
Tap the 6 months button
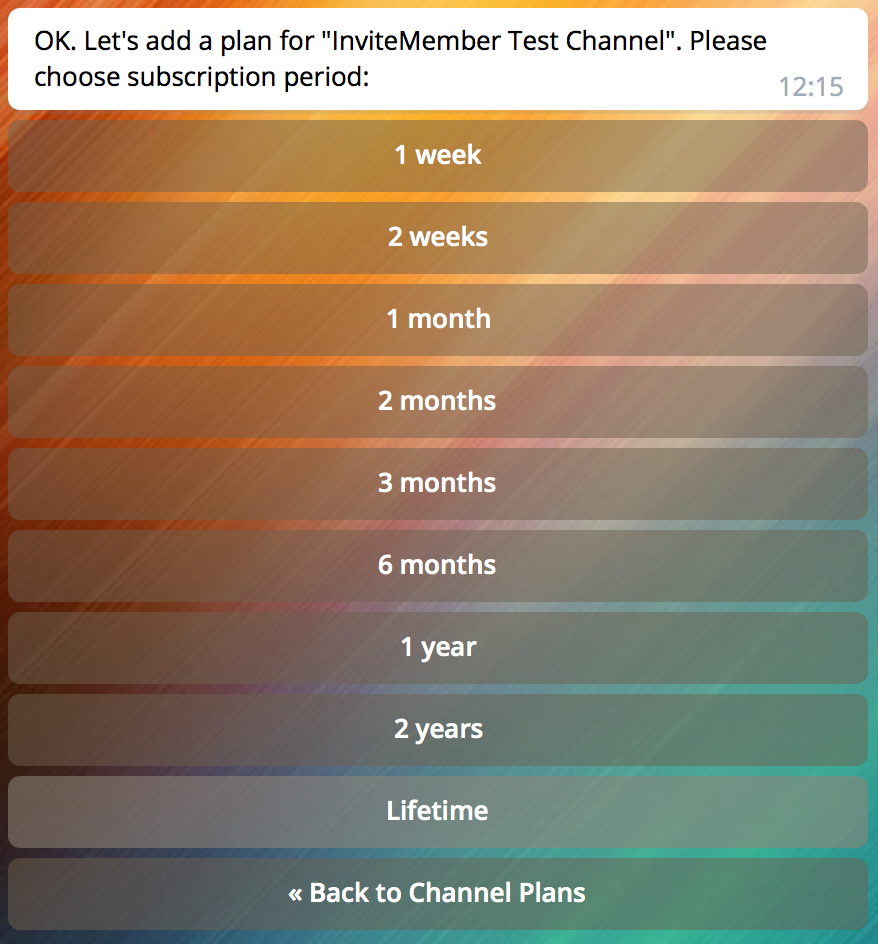click(438, 566)
